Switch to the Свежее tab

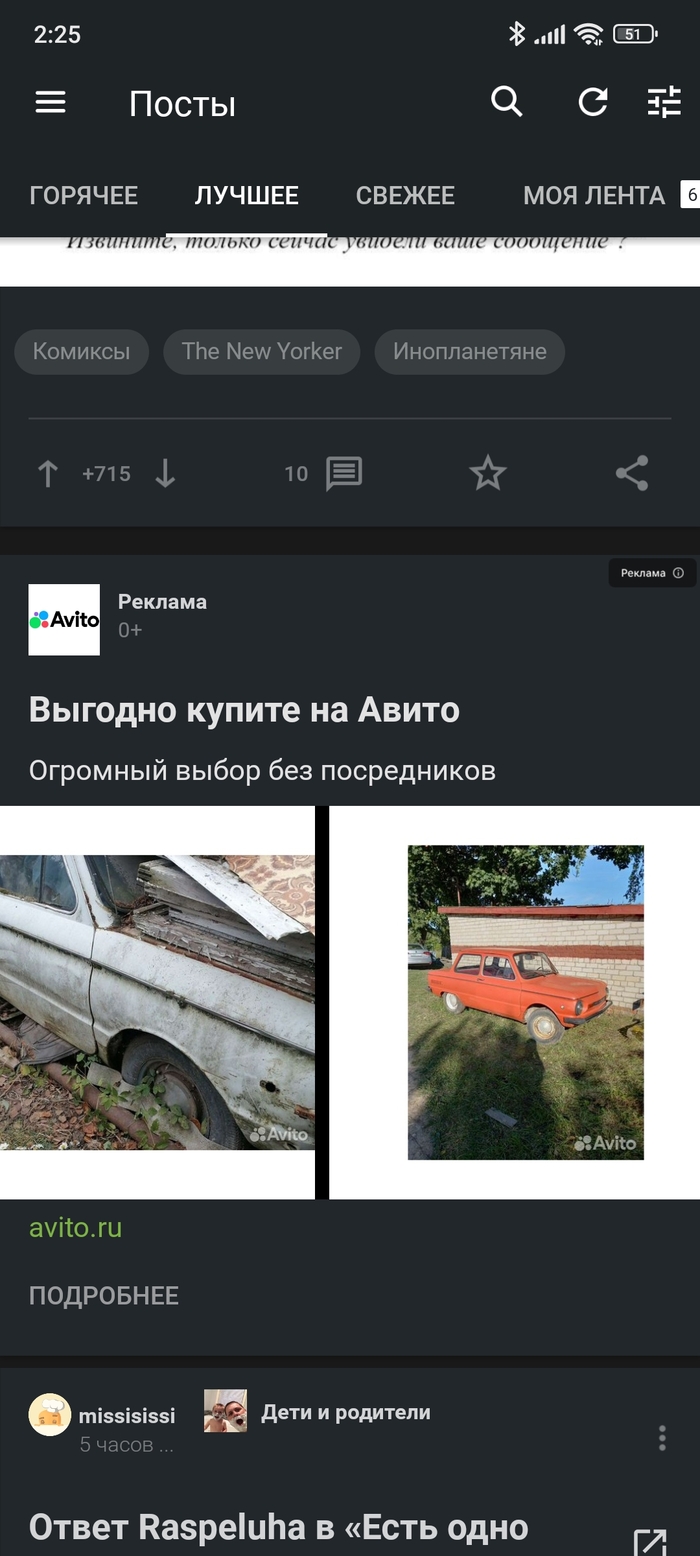pos(405,196)
